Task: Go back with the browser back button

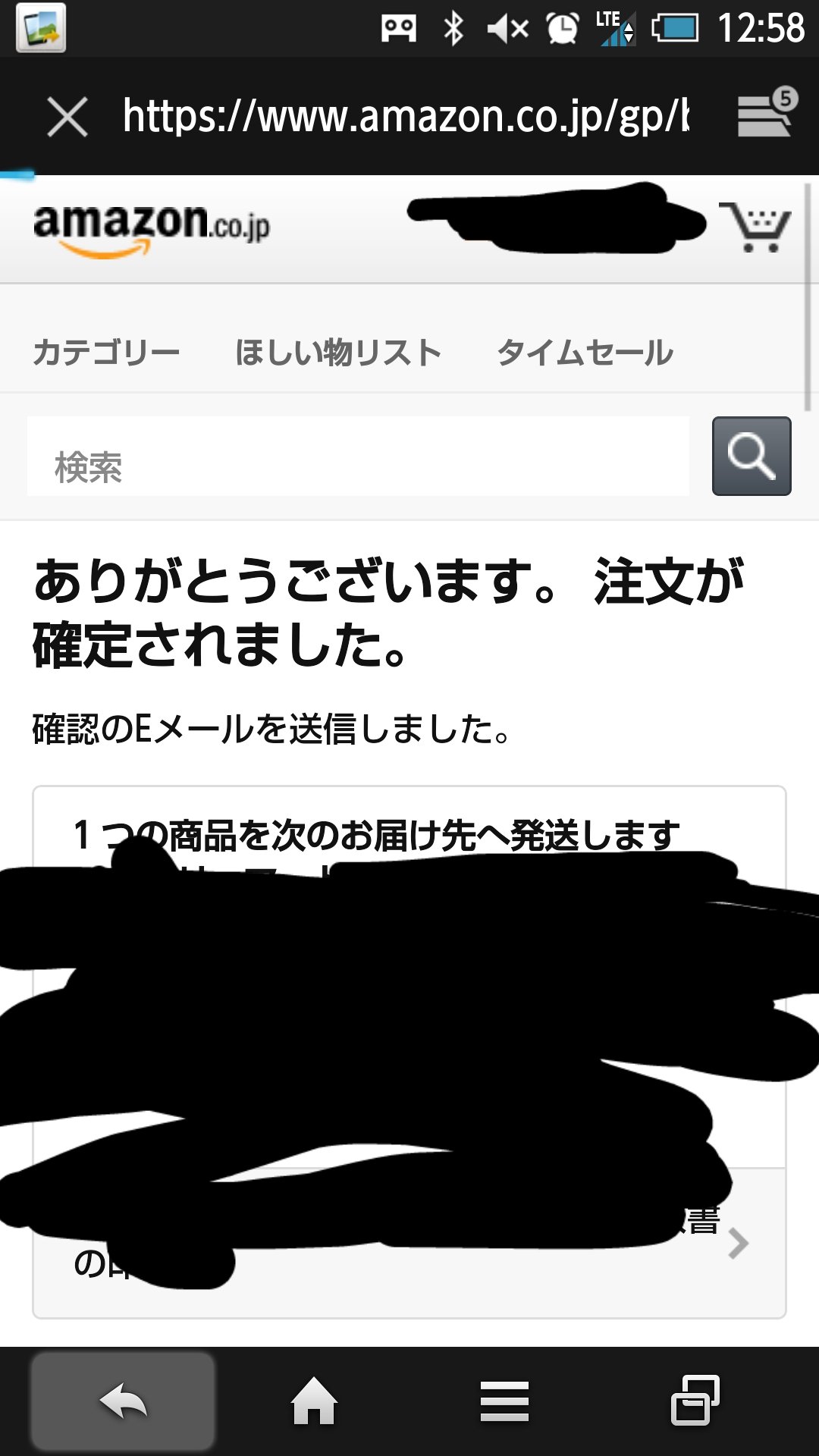Action: point(123,1401)
